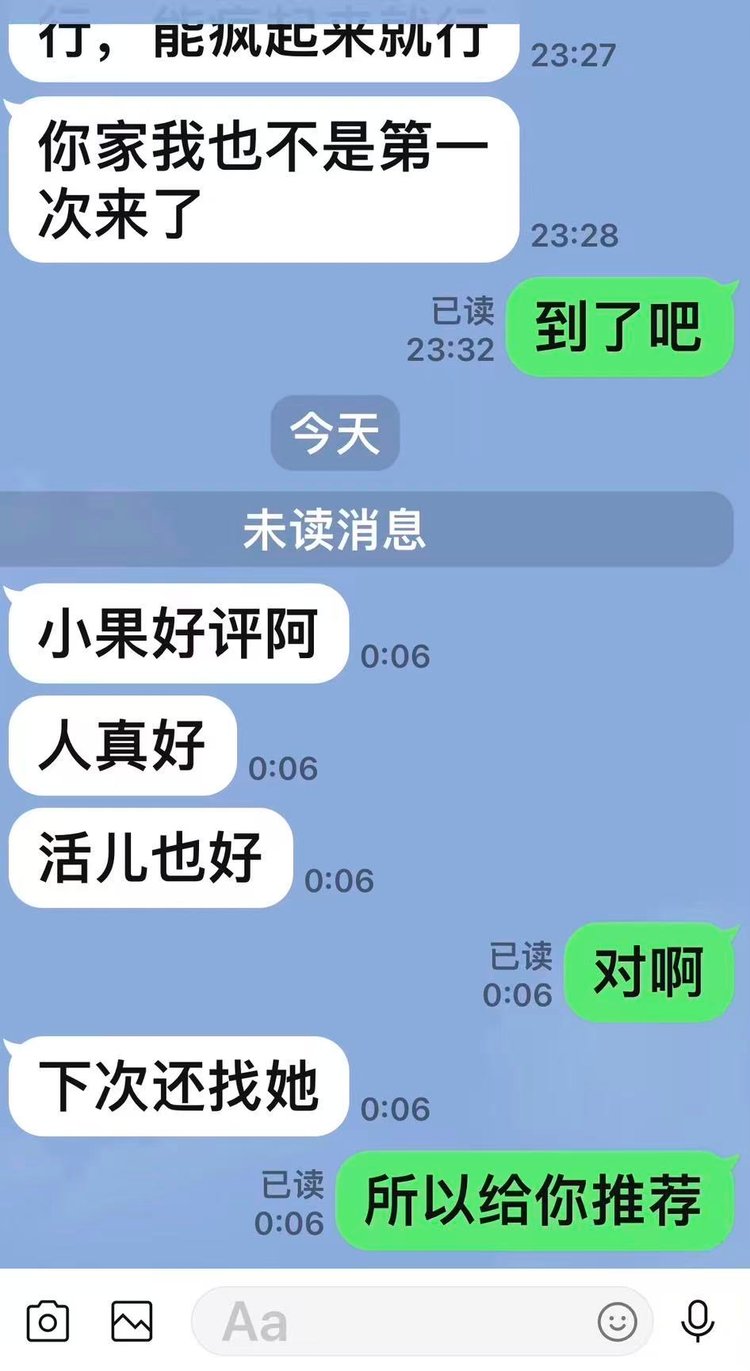Open the photo gallery picker

(132, 1321)
